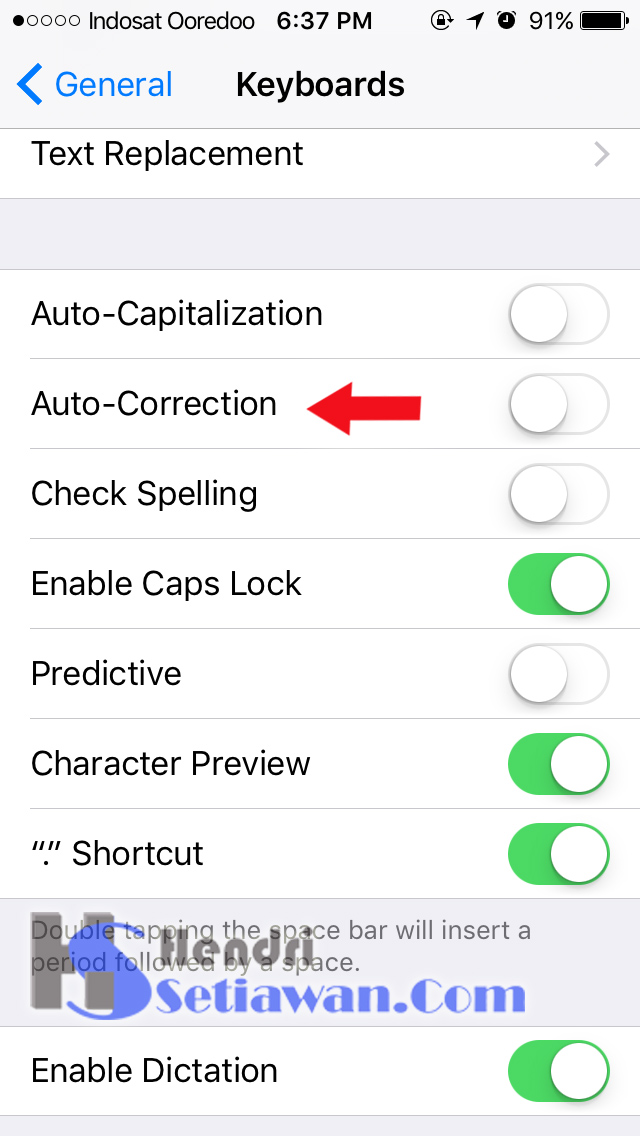
Task: Disable the "." Shortcut switch
Action: tap(558, 854)
